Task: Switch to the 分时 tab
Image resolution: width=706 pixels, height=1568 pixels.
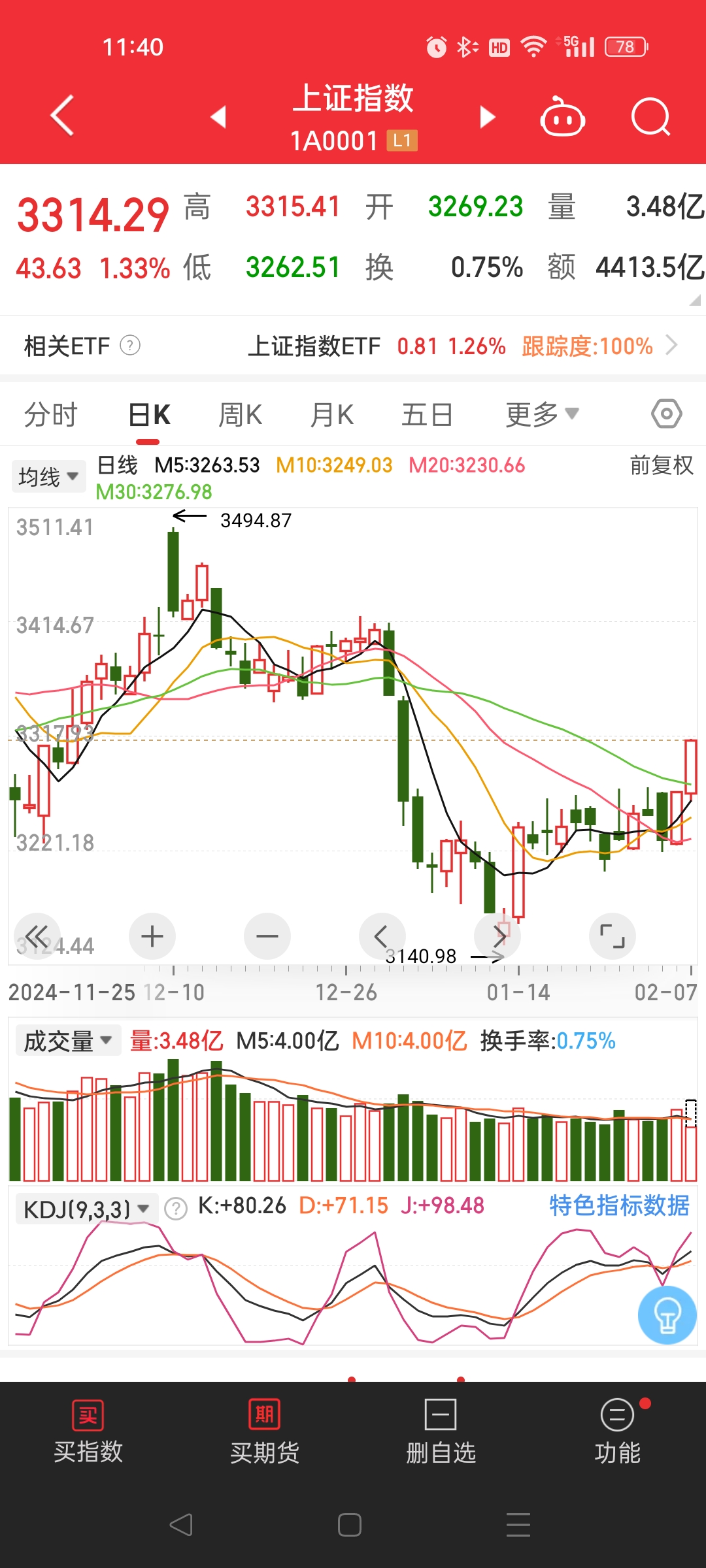Action: click(52, 413)
